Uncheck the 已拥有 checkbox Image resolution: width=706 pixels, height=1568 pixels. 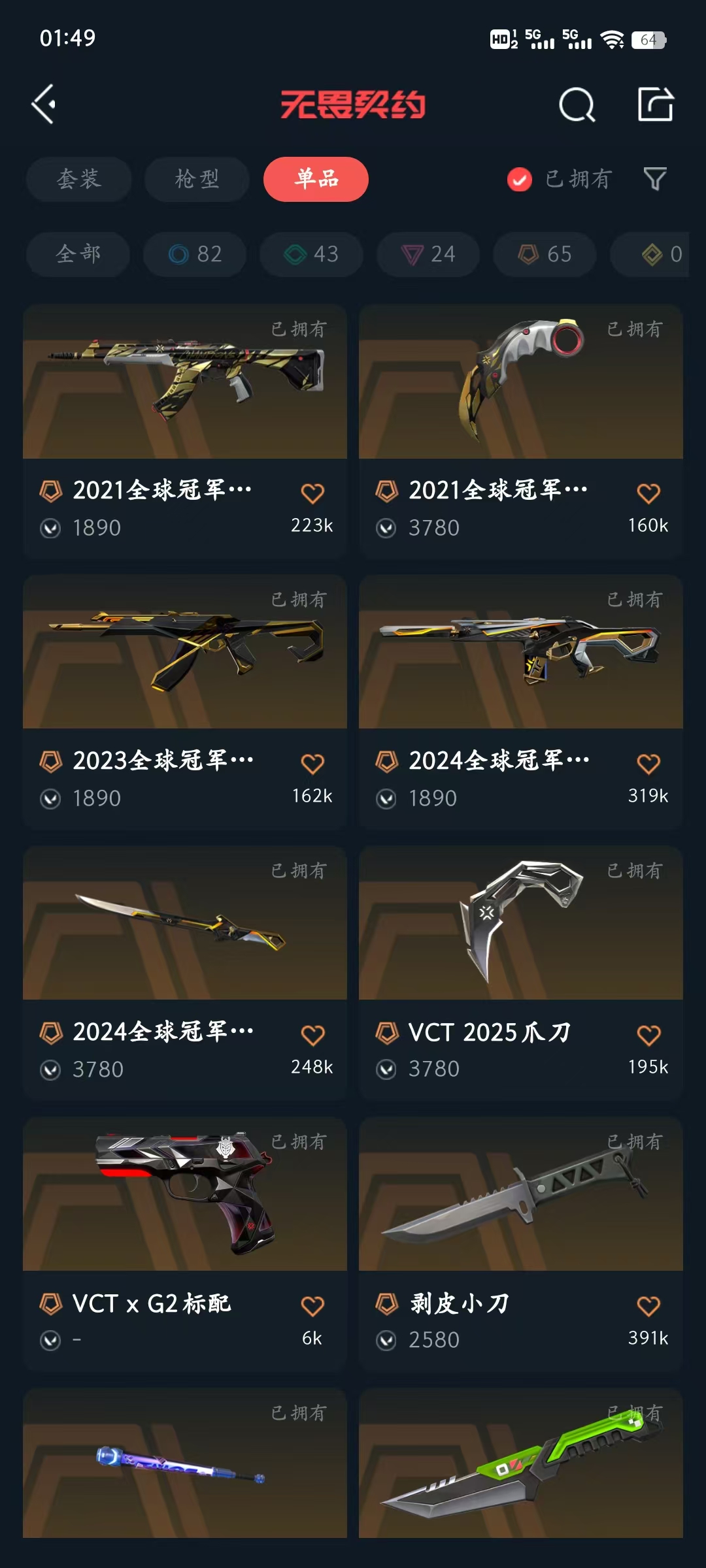(520, 179)
